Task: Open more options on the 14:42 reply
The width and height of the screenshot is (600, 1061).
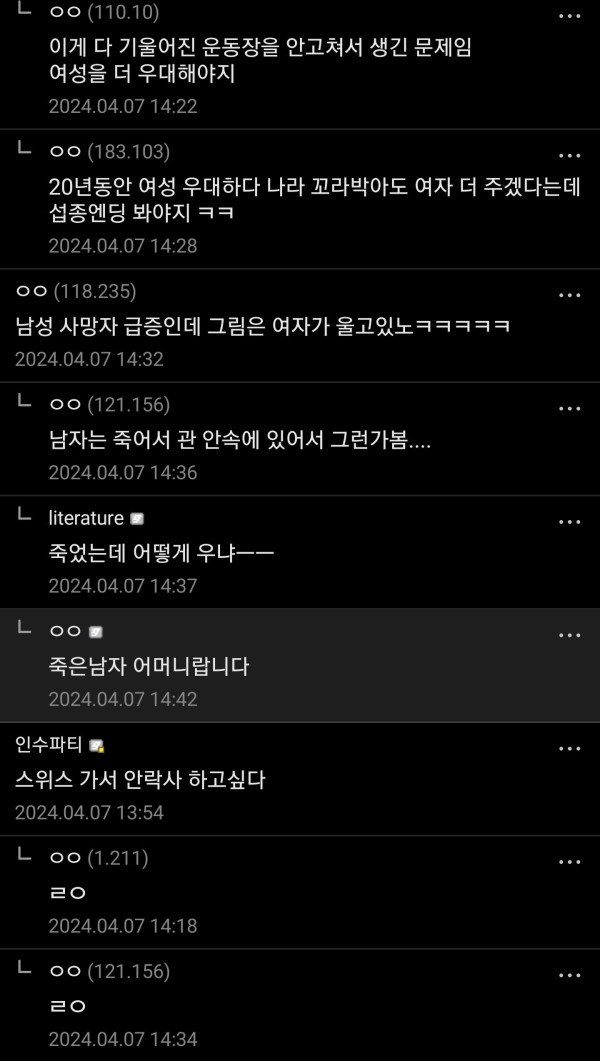Action: (569, 635)
